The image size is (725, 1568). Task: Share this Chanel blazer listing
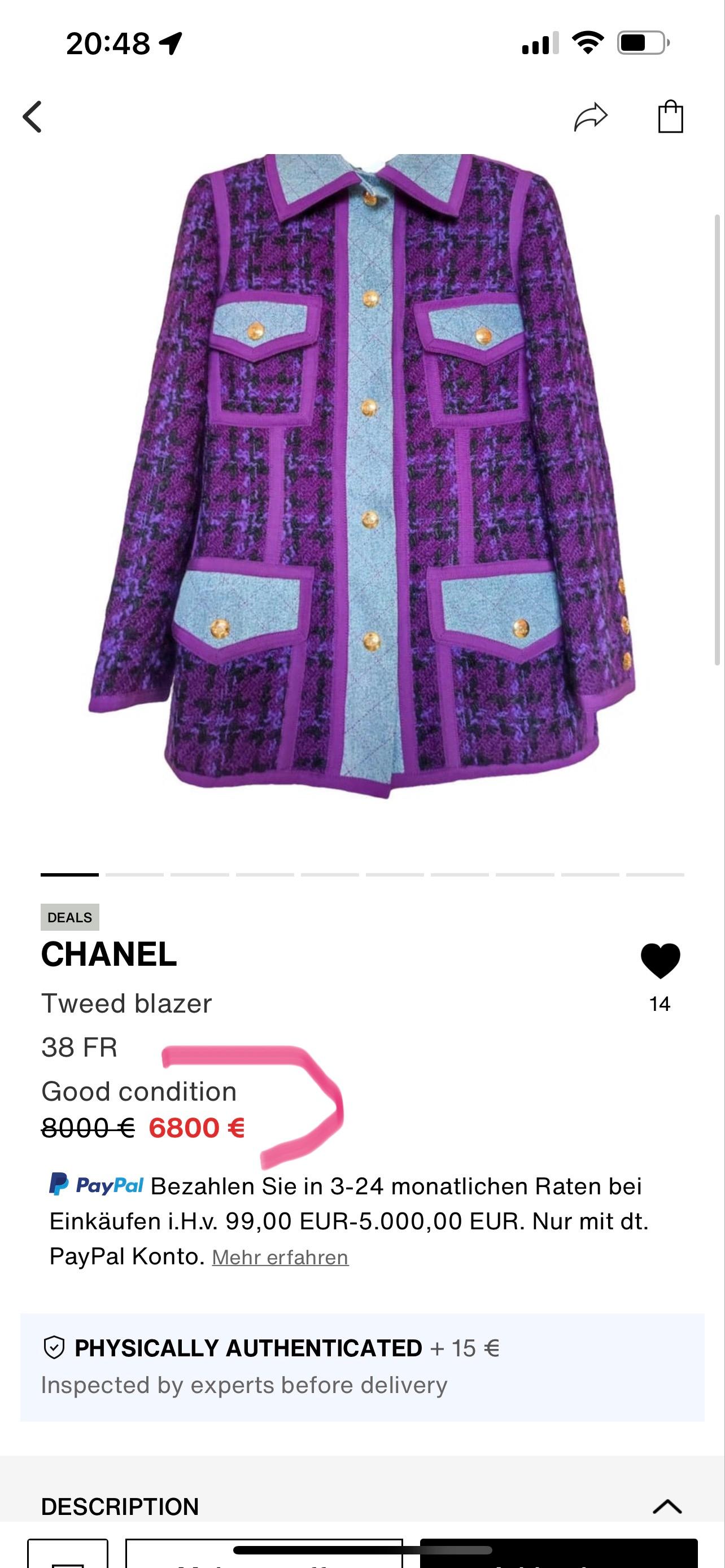point(591,116)
